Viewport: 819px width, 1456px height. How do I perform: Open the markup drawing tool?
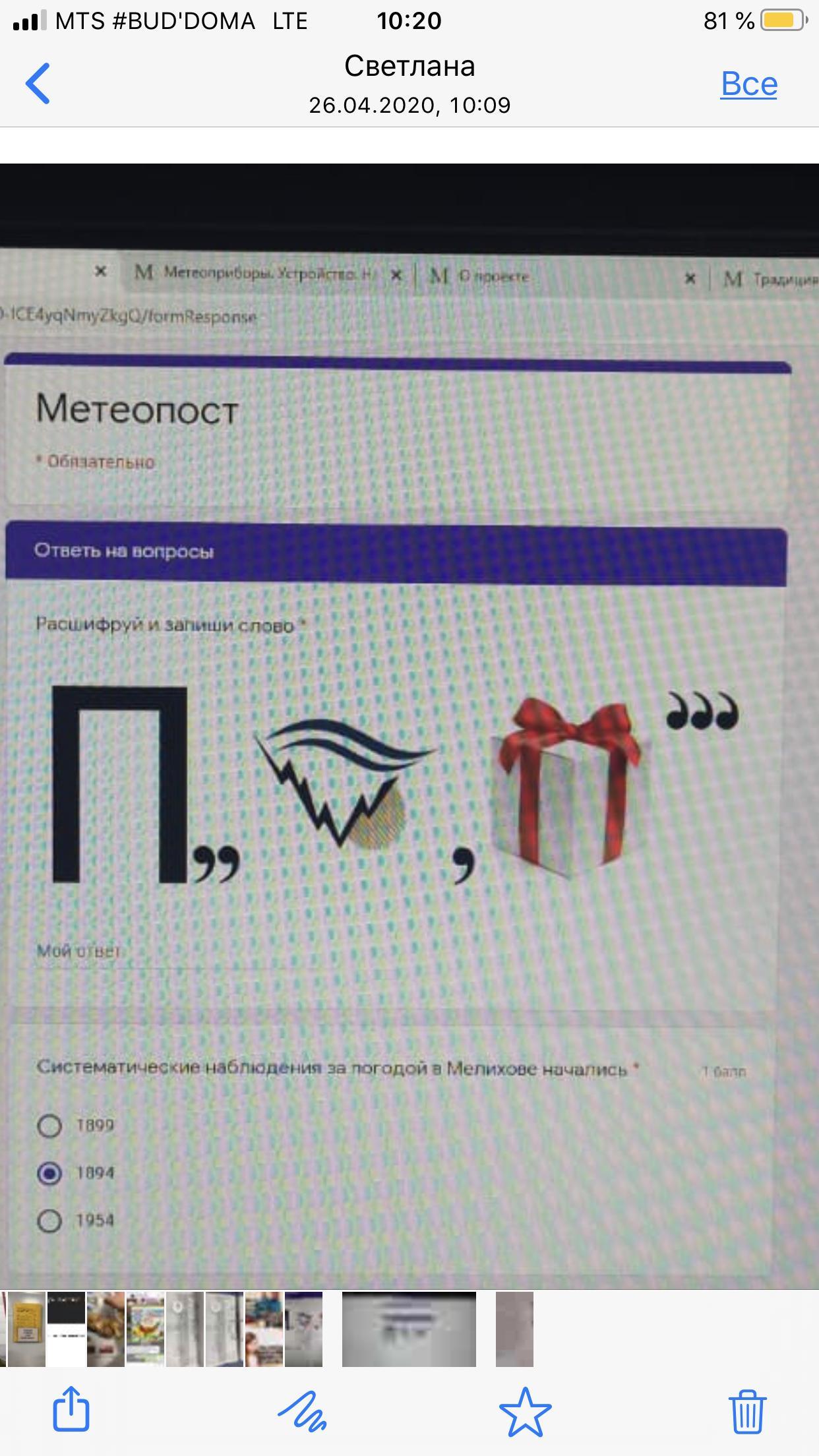(302, 1410)
